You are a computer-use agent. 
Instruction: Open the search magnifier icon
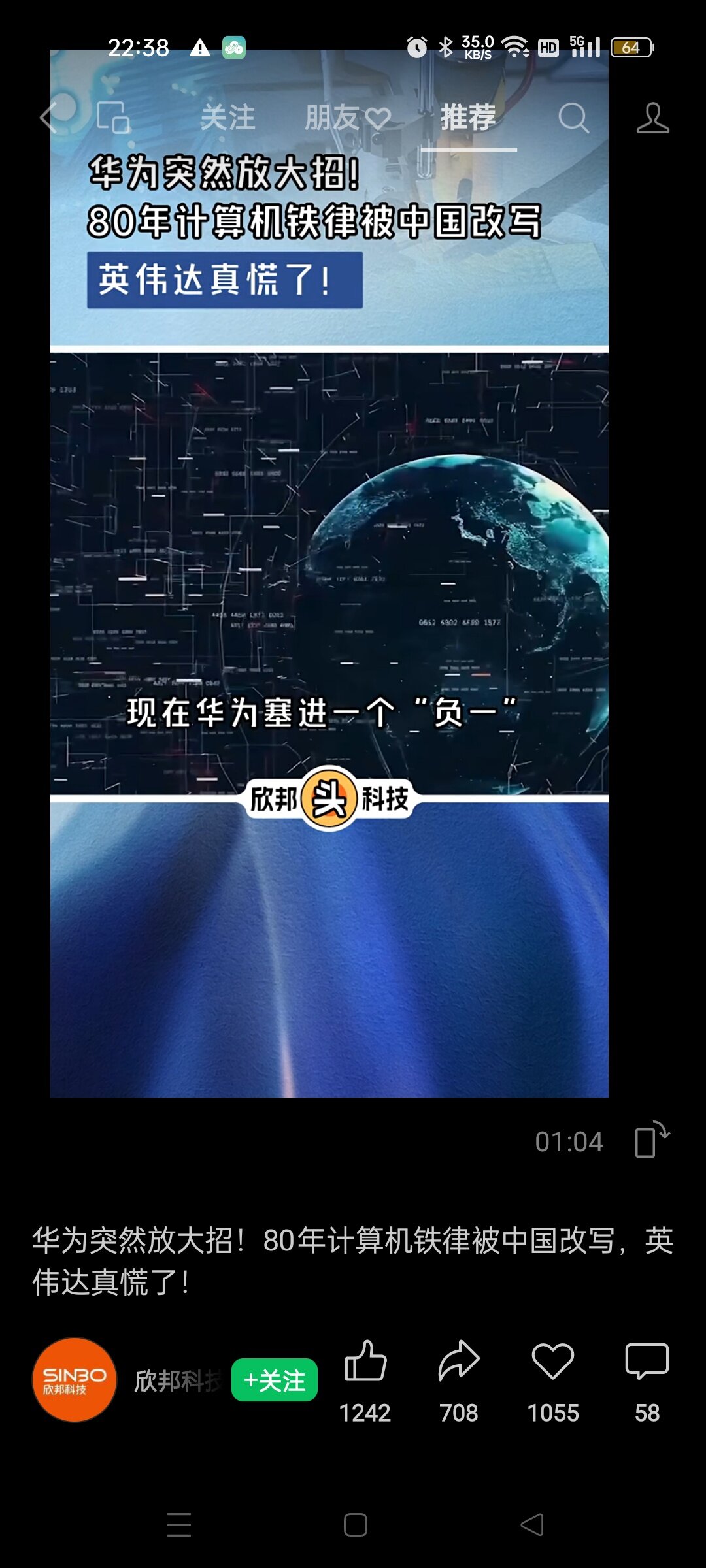pyautogui.click(x=574, y=118)
